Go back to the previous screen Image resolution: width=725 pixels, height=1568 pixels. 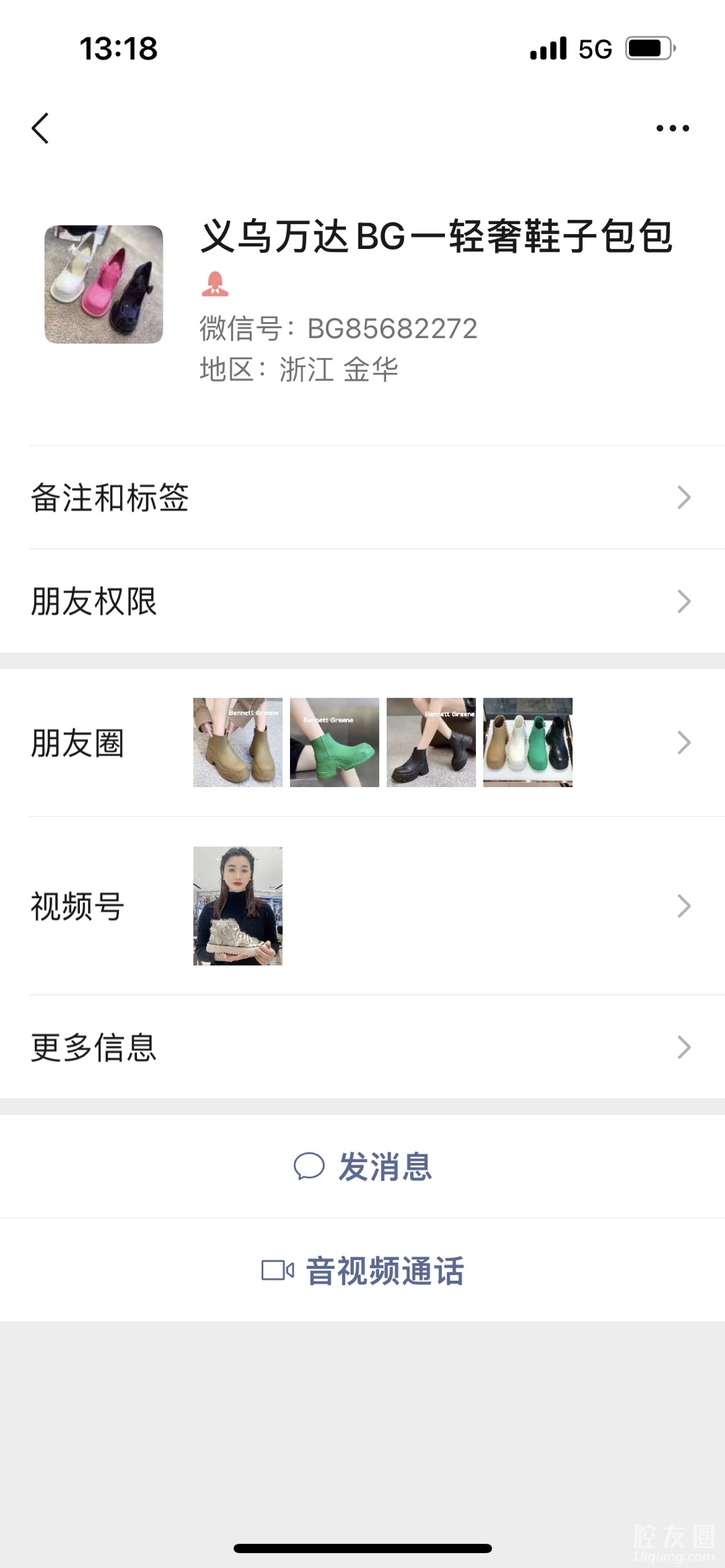click(40, 128)
